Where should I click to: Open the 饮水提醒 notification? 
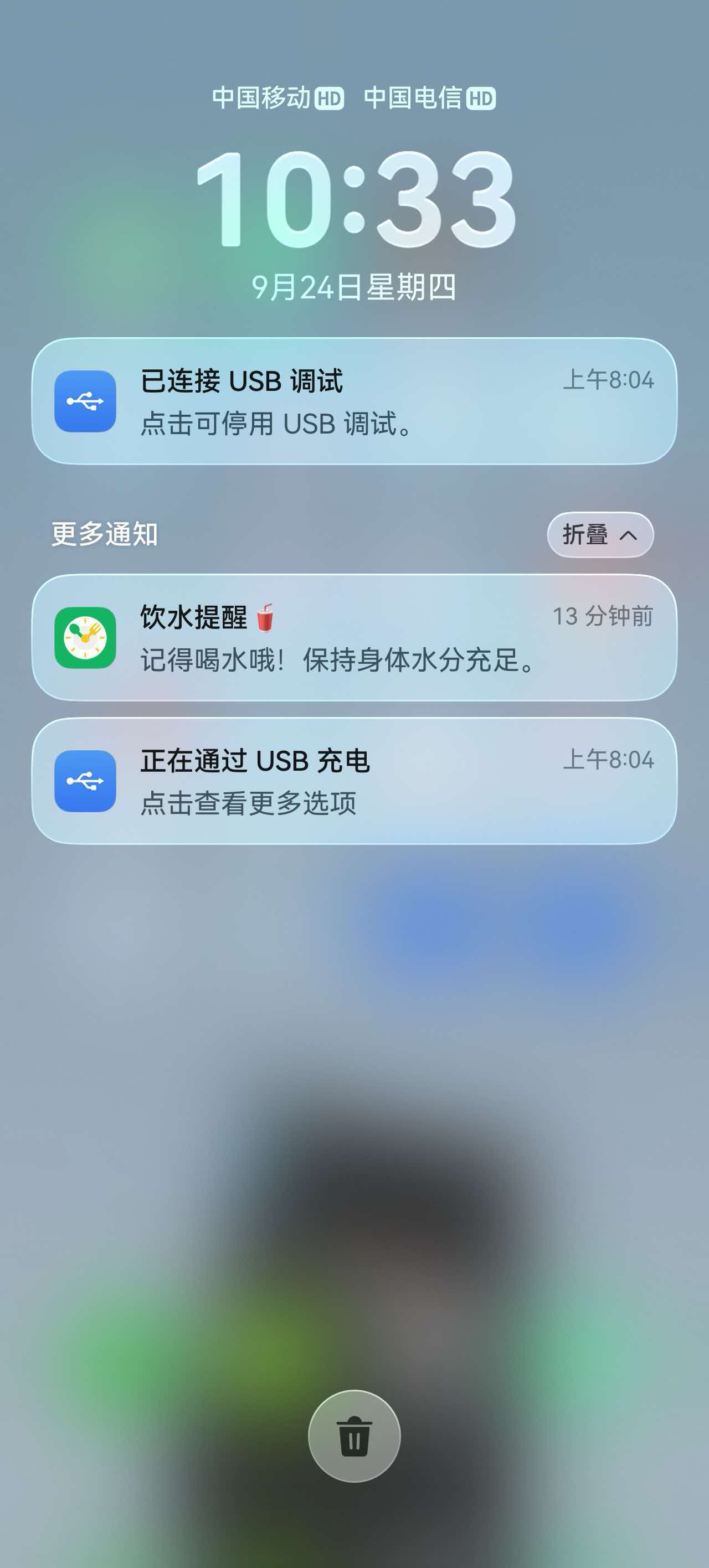354,637
